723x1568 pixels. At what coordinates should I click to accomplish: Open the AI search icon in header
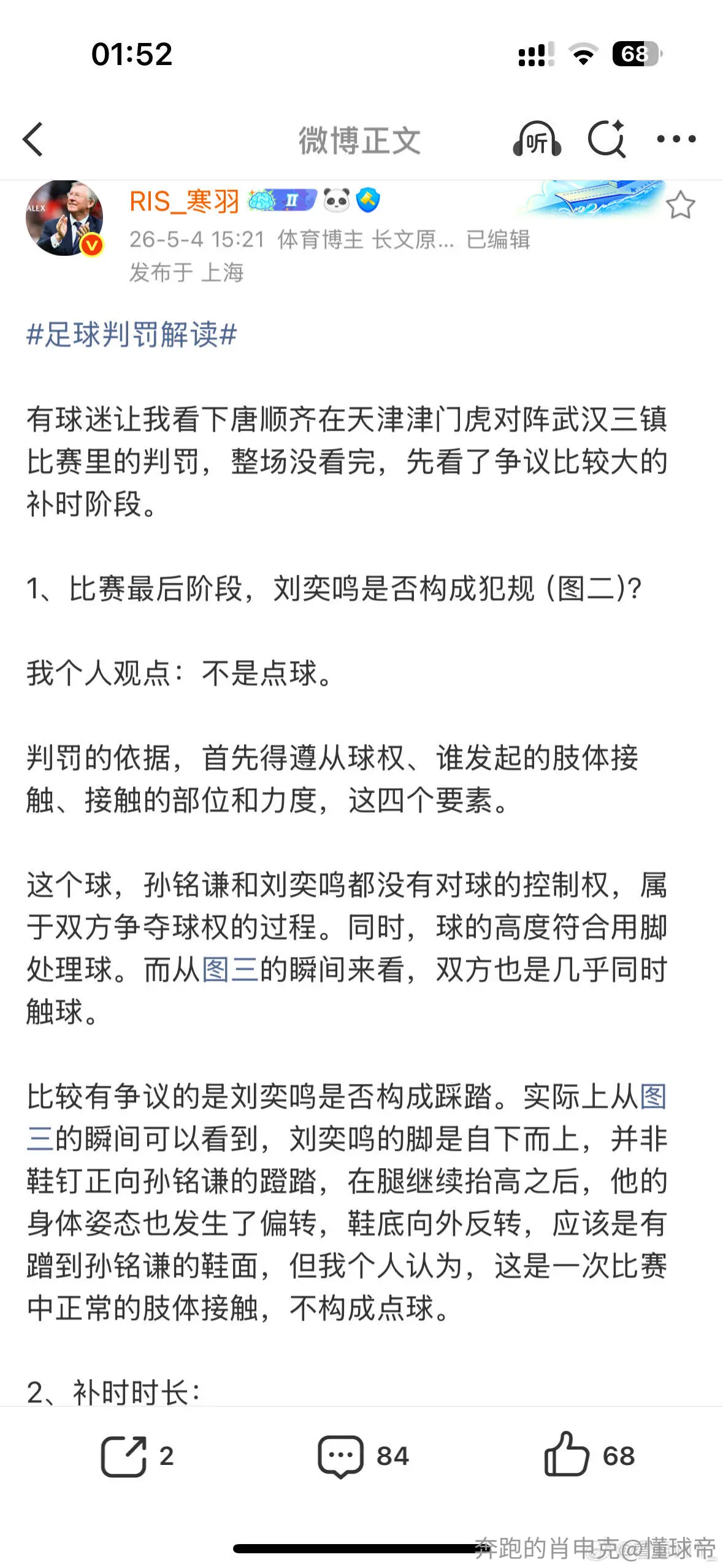point(606,139)
